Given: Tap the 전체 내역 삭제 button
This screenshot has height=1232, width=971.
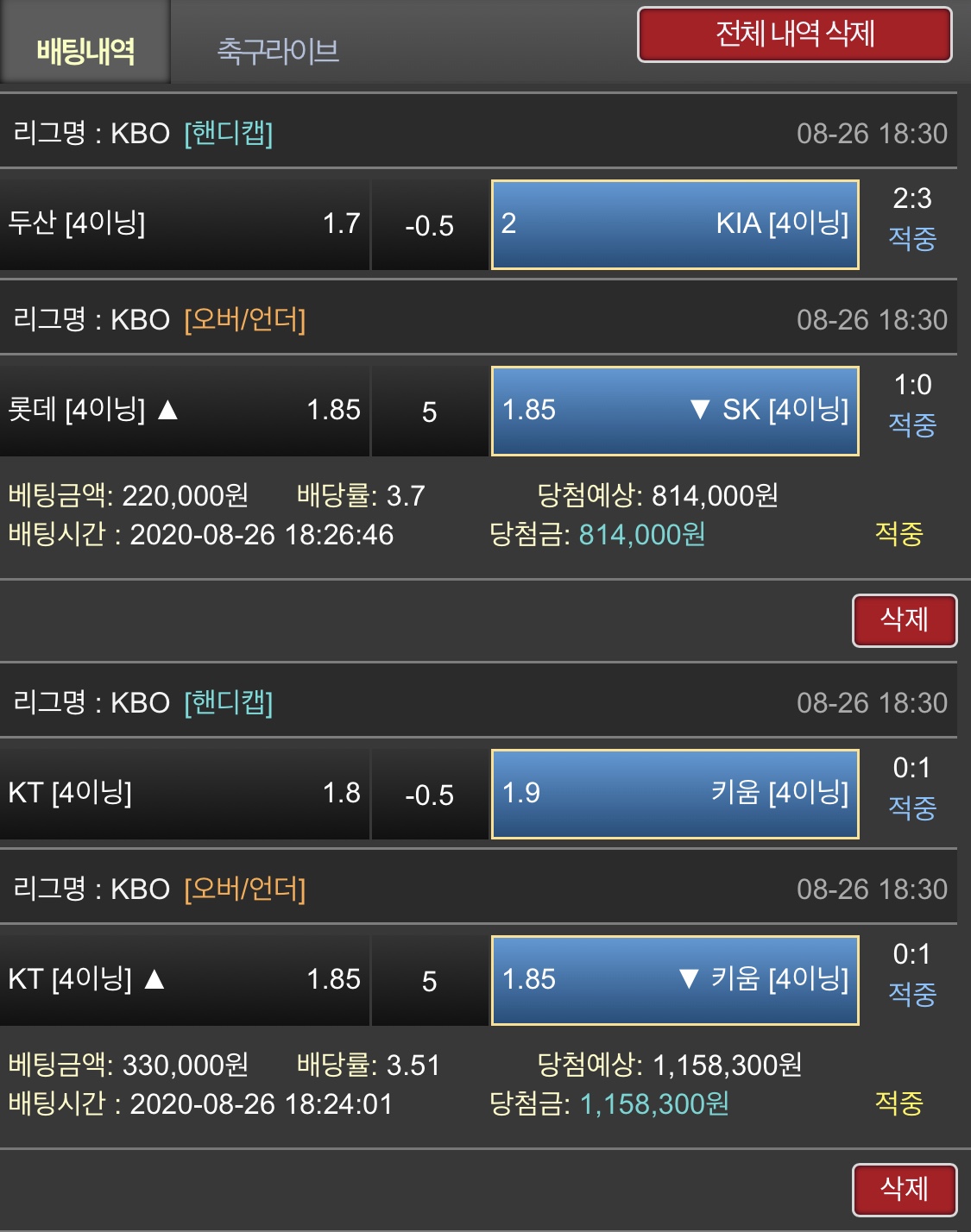Looking at the screenshot, I should point(794,35).
